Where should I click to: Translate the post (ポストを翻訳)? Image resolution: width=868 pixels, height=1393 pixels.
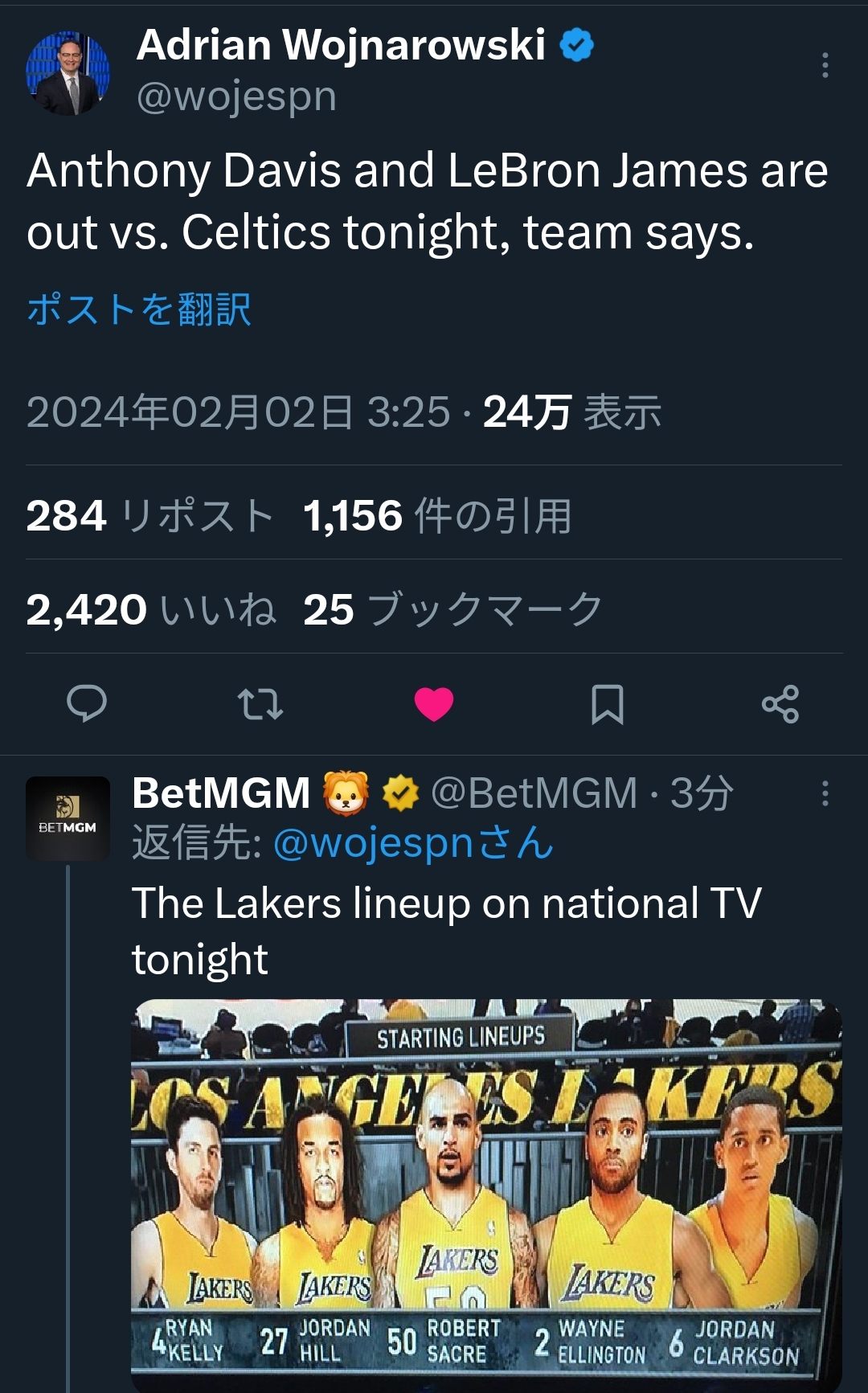tap(138, 309)
